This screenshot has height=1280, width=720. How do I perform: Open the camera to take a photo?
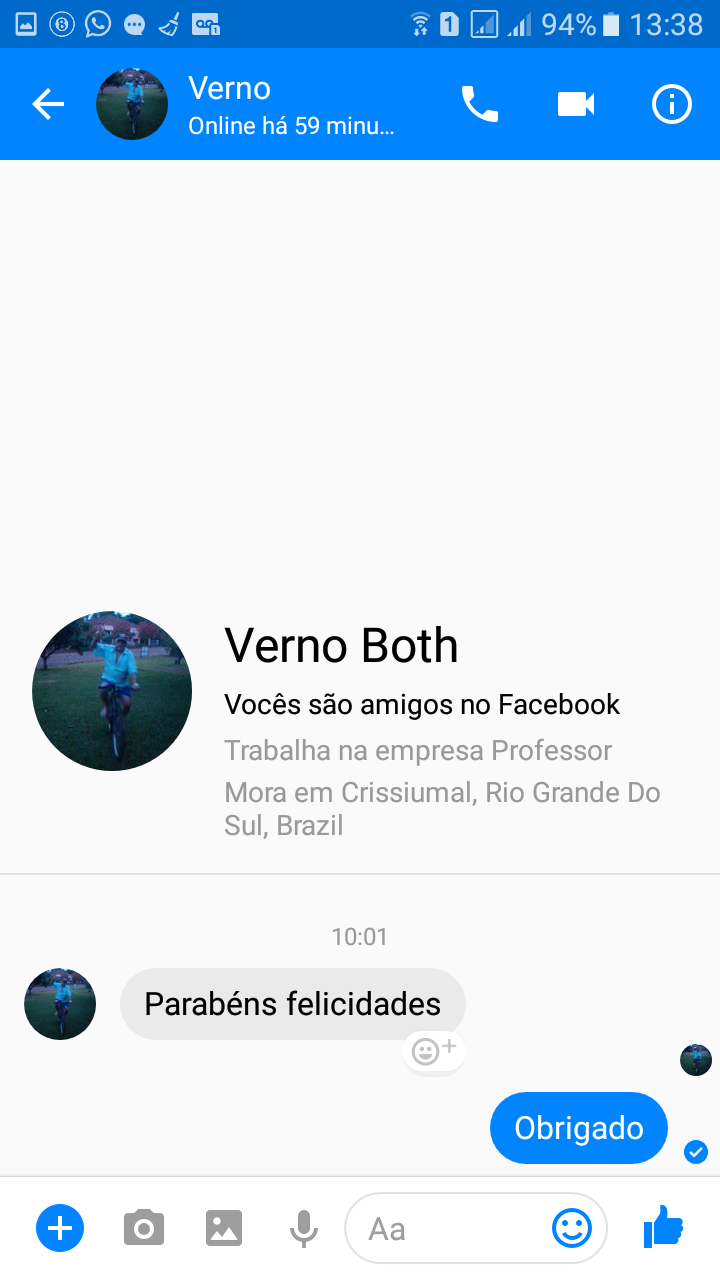[x=144, y=1227]
